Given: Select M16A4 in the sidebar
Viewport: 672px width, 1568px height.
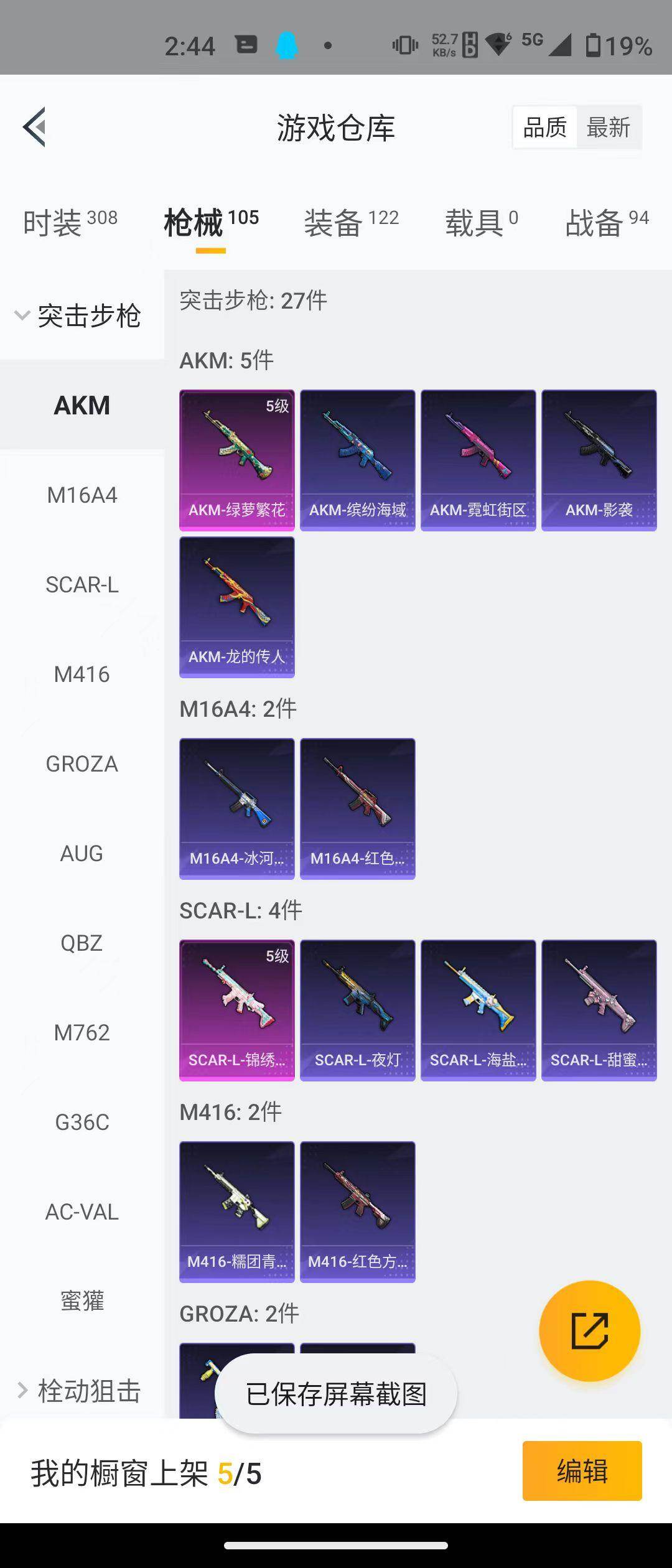Looking at the screenshot, I should [82, 495].
